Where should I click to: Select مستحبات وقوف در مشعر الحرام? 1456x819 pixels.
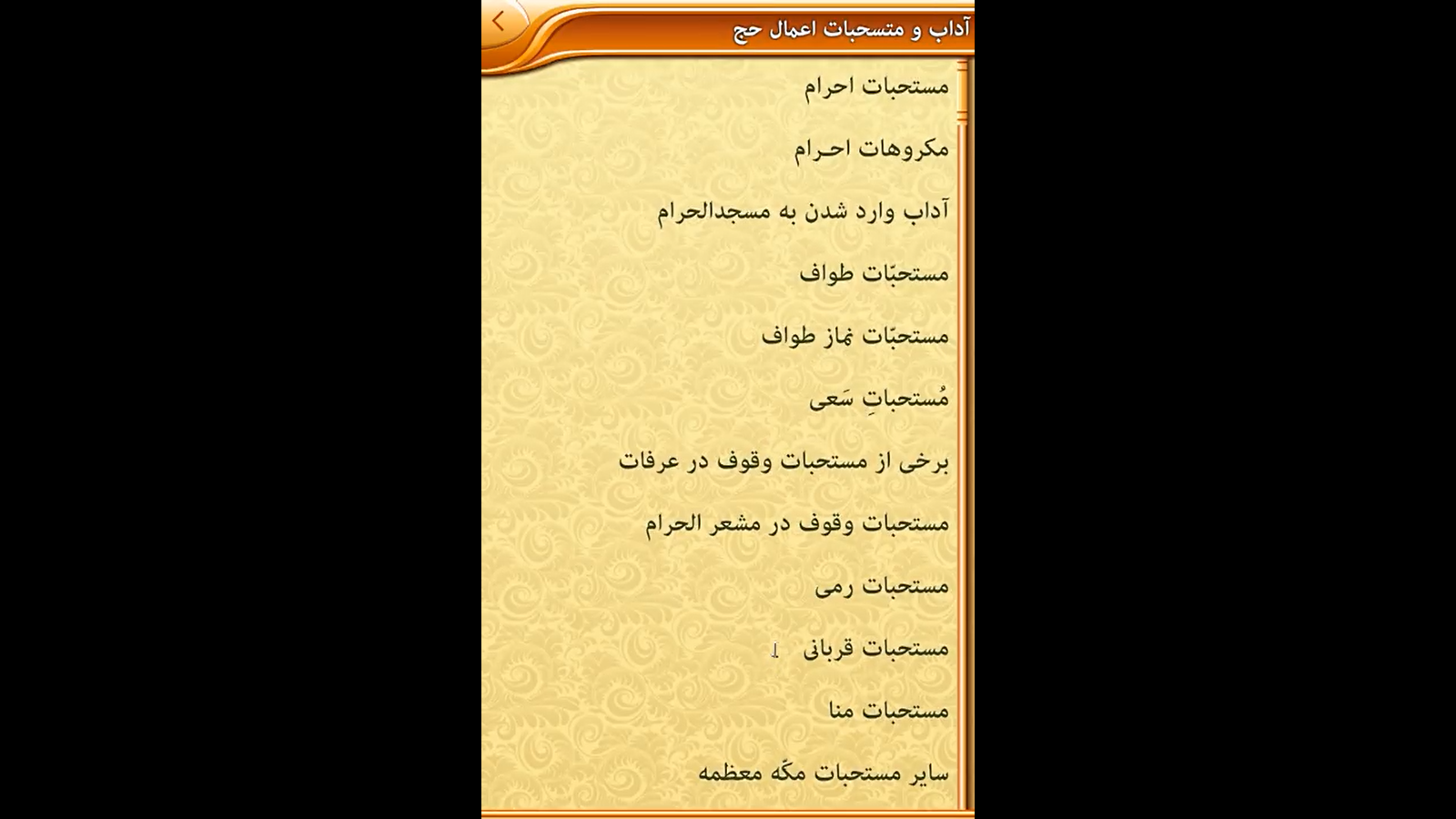[x=797, y=524]
